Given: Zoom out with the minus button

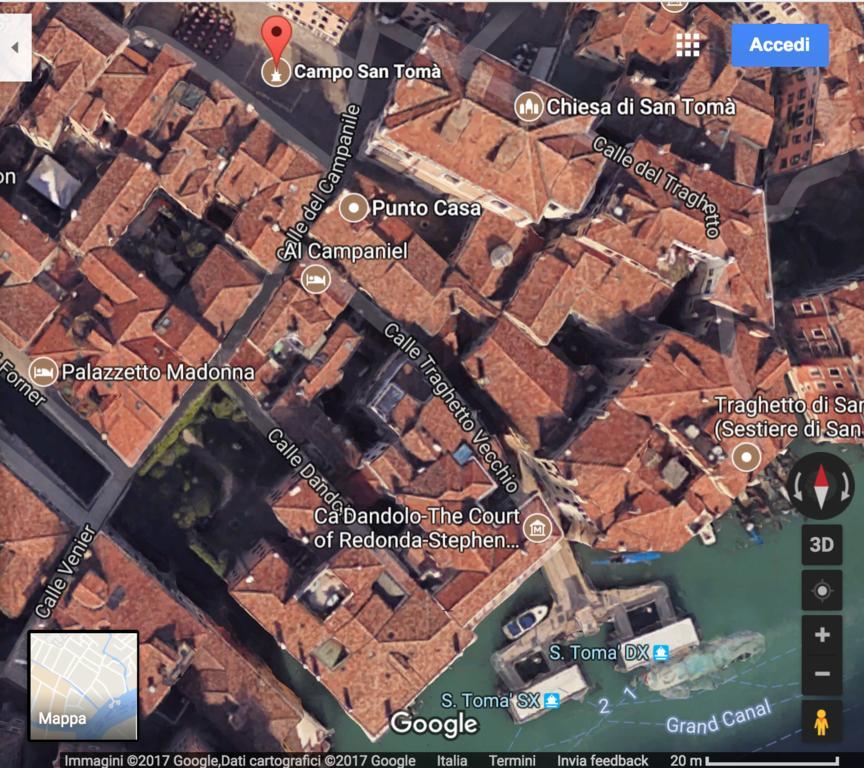Looking at the screenshot, I should pyautogui.click(x=821, y=674).
